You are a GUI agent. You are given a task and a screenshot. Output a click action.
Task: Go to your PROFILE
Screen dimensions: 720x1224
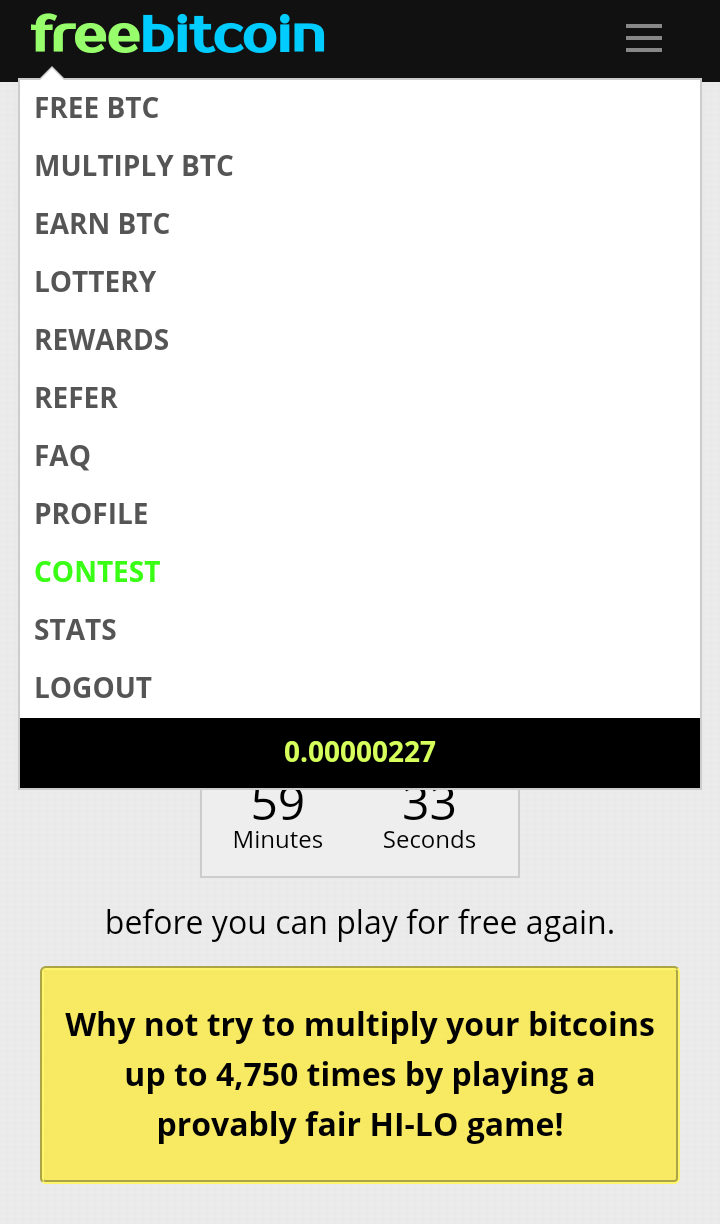coord(91,514)
